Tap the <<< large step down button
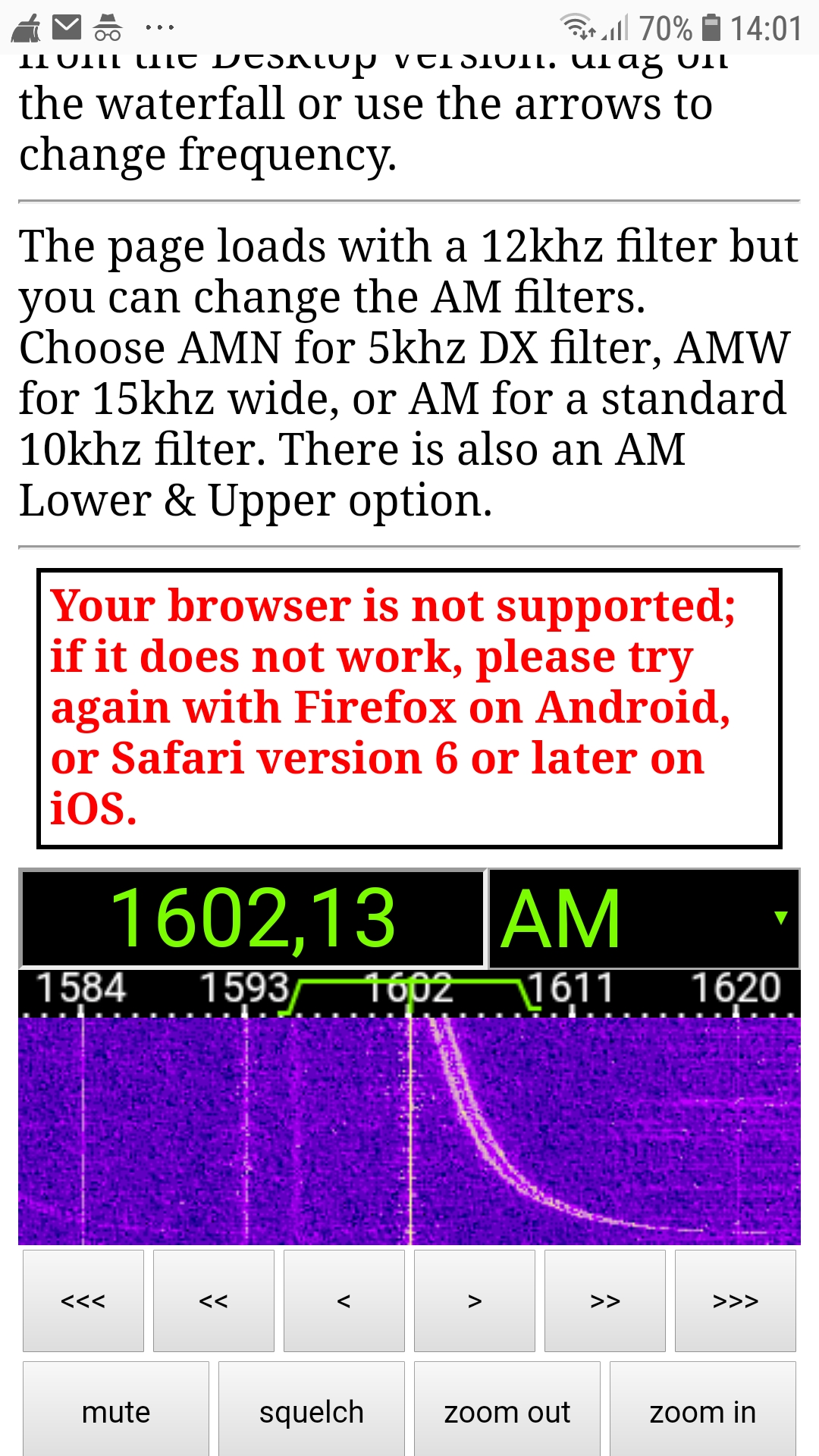819x1456 pixels. [83, 1301]
